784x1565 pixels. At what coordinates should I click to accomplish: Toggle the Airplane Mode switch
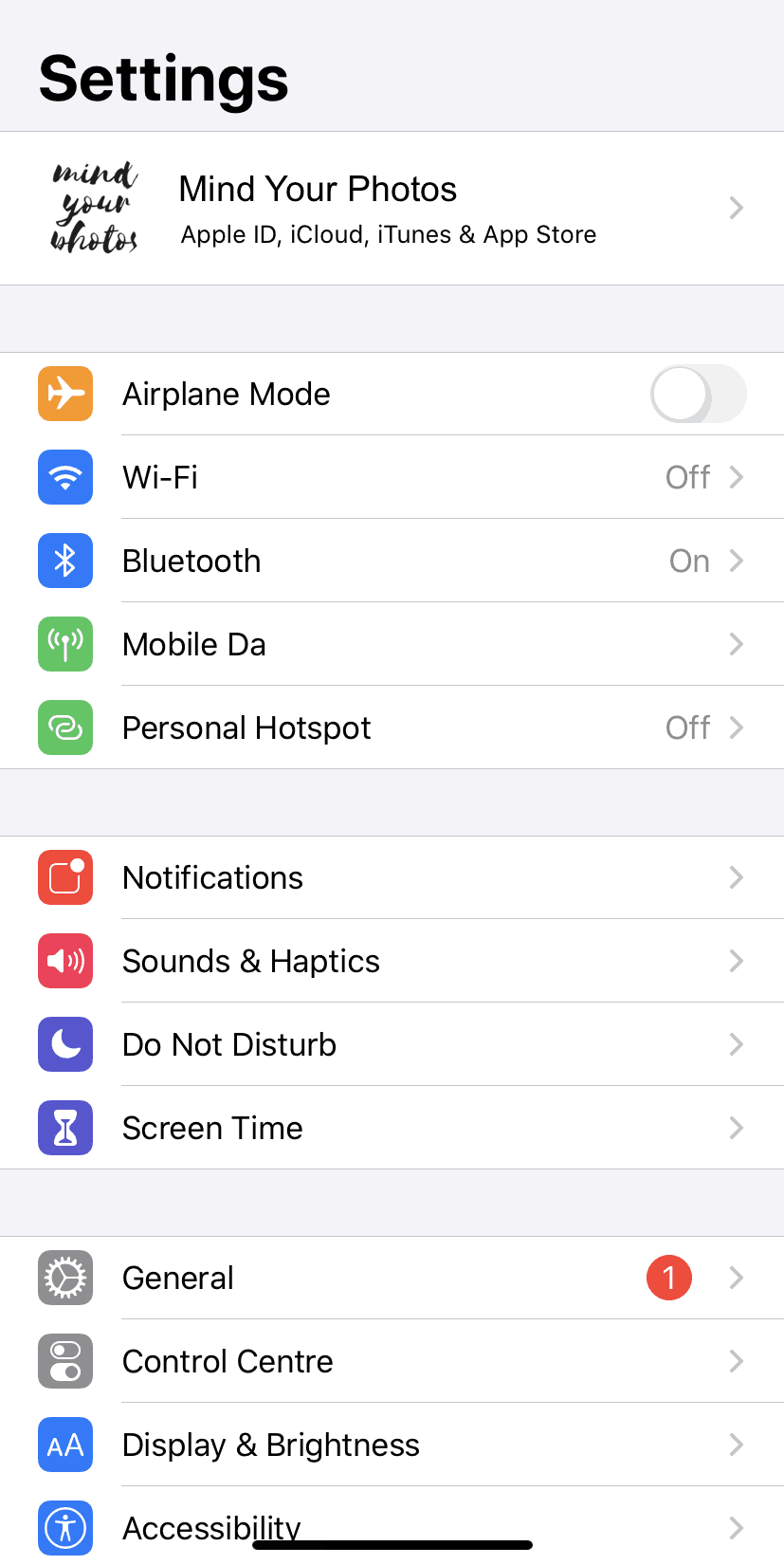coord(698,394)
